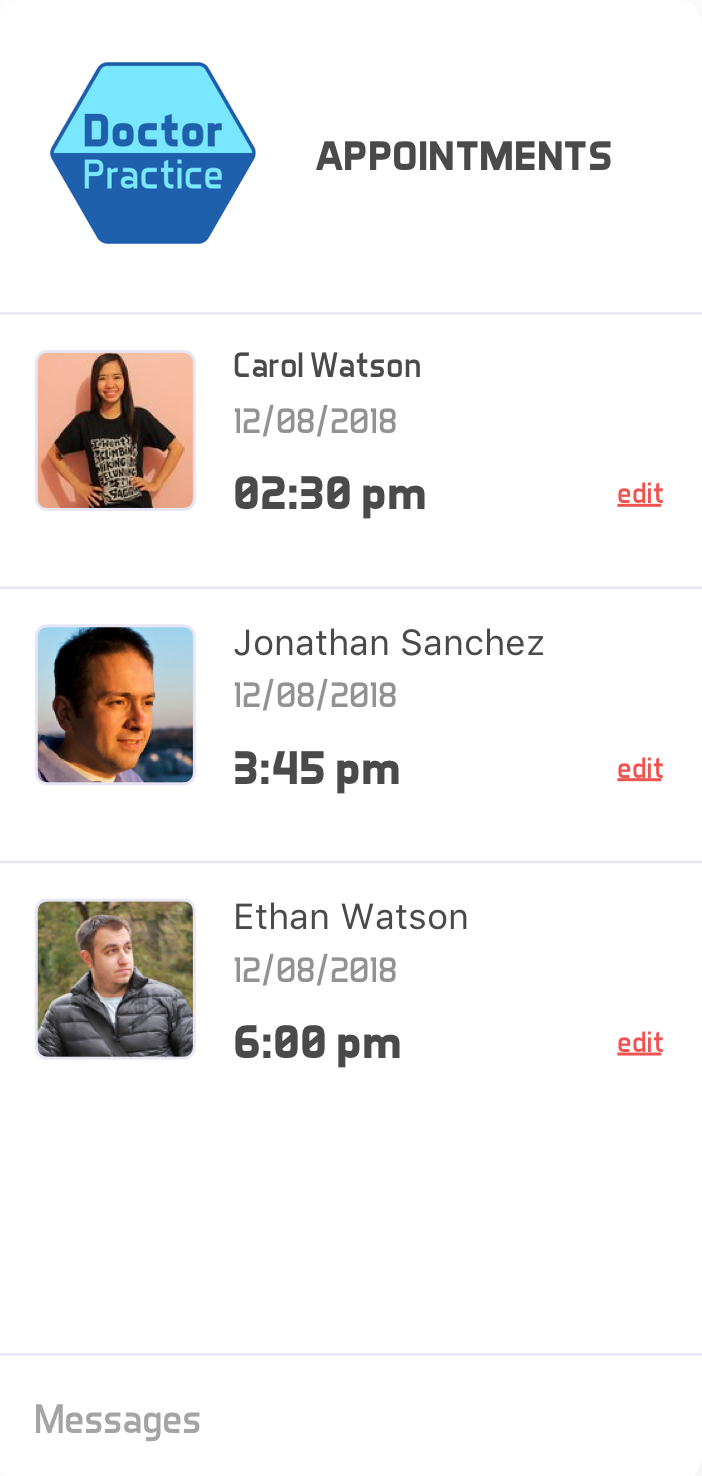Edit Carol Watson's 02:30 pm appointment

(x=639, y=494)
